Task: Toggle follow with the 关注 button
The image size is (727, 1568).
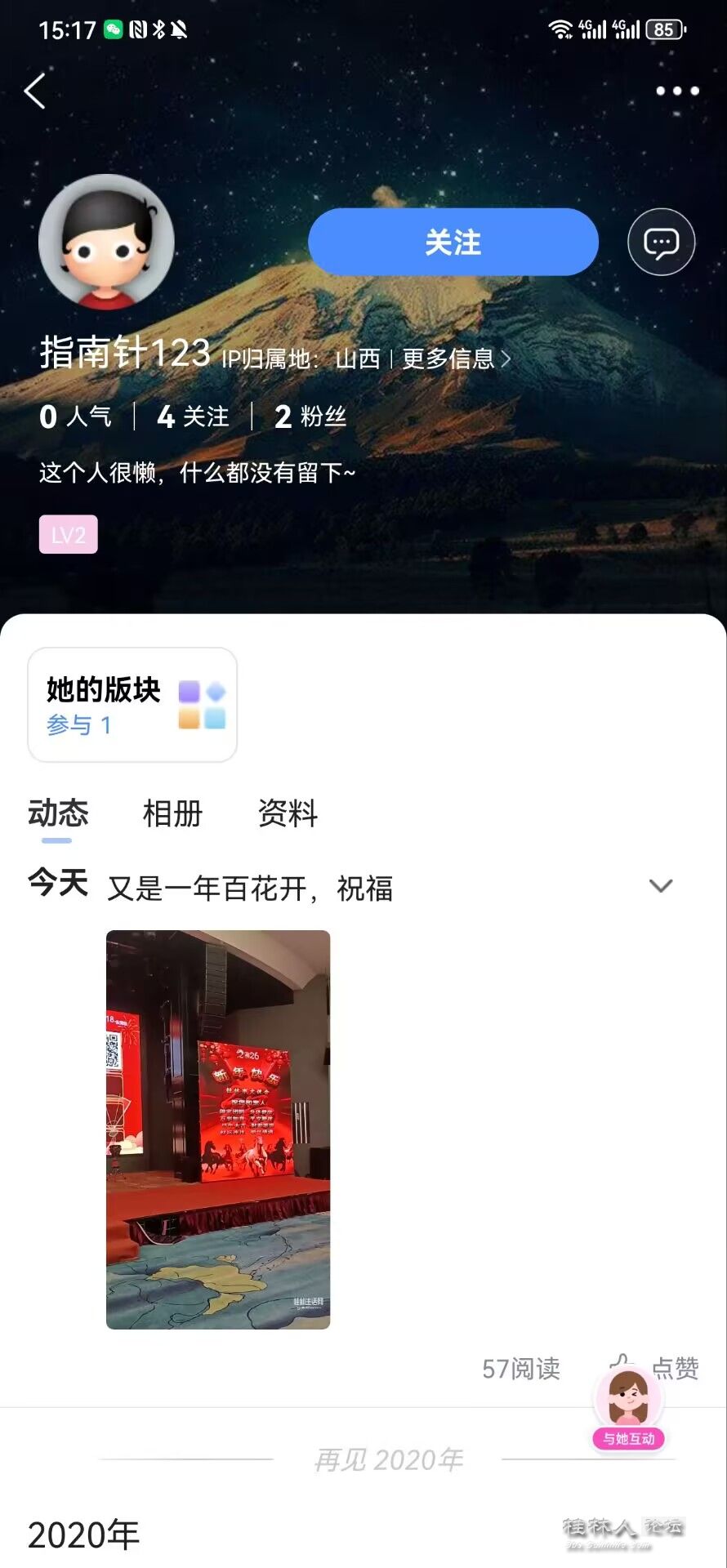Action: pyautogui.click(x=453, y=241)
